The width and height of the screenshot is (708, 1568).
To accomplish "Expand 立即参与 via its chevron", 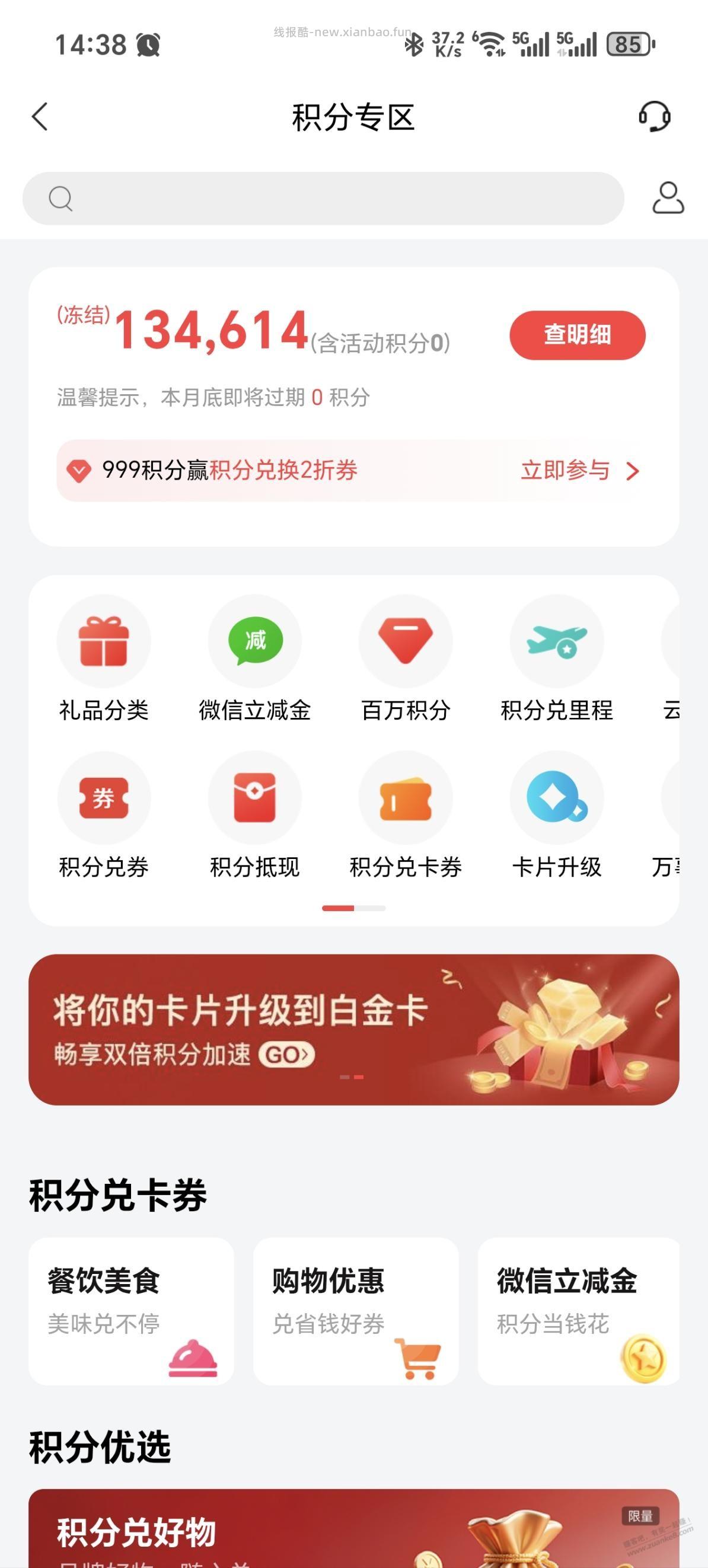I will (x=633, y=471).
